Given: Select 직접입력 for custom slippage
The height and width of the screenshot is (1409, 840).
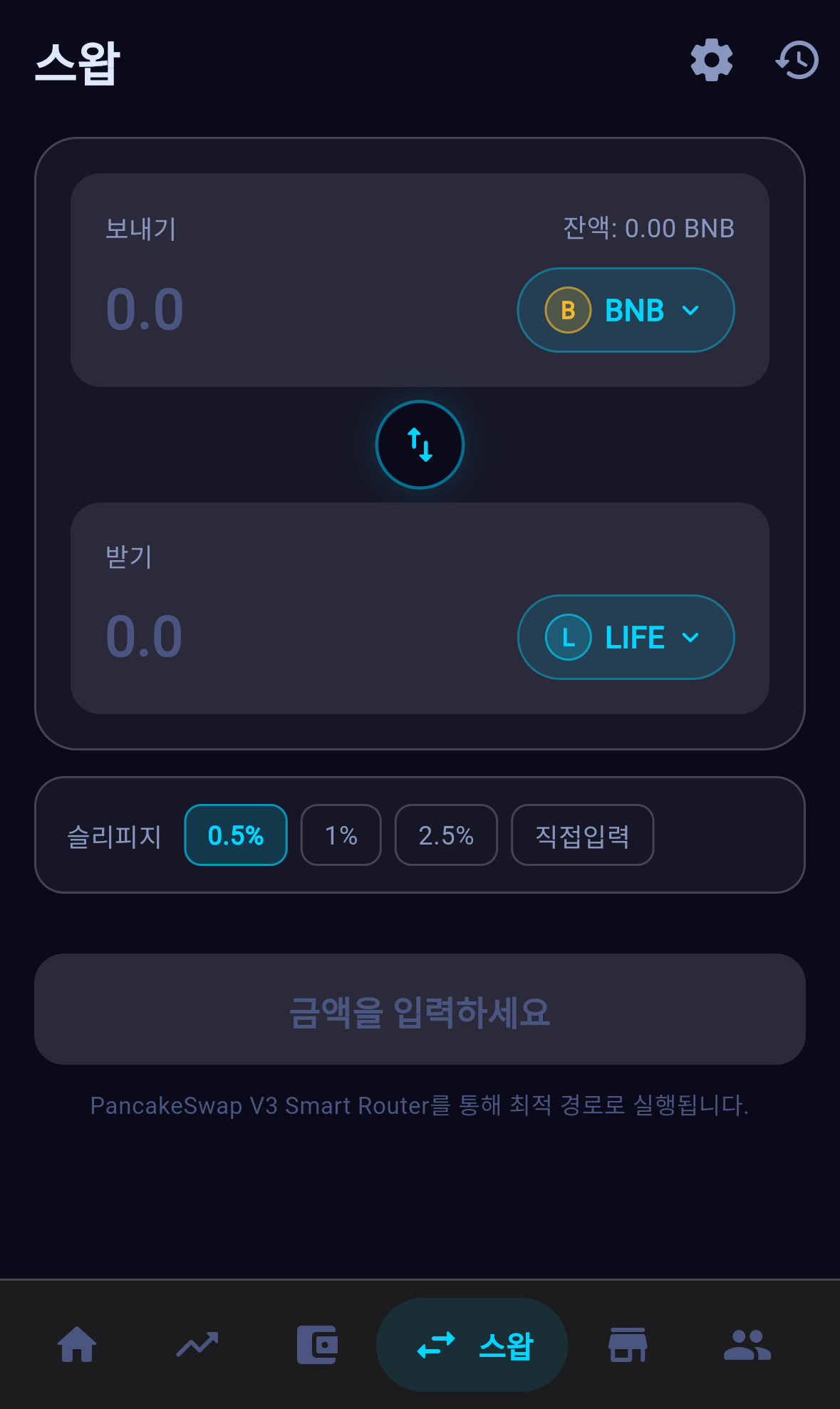Looking at the screenshot, I should tap(581, 835).
